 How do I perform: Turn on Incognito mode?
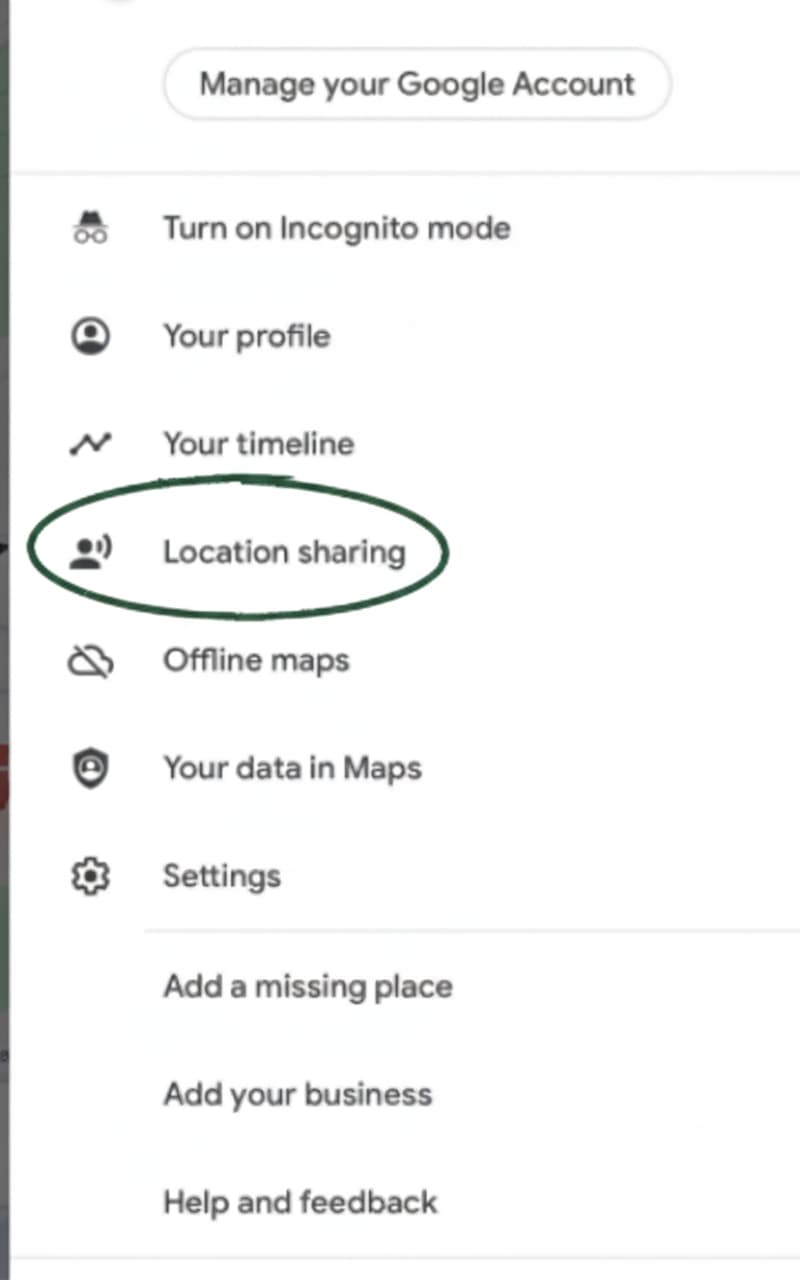336,228
